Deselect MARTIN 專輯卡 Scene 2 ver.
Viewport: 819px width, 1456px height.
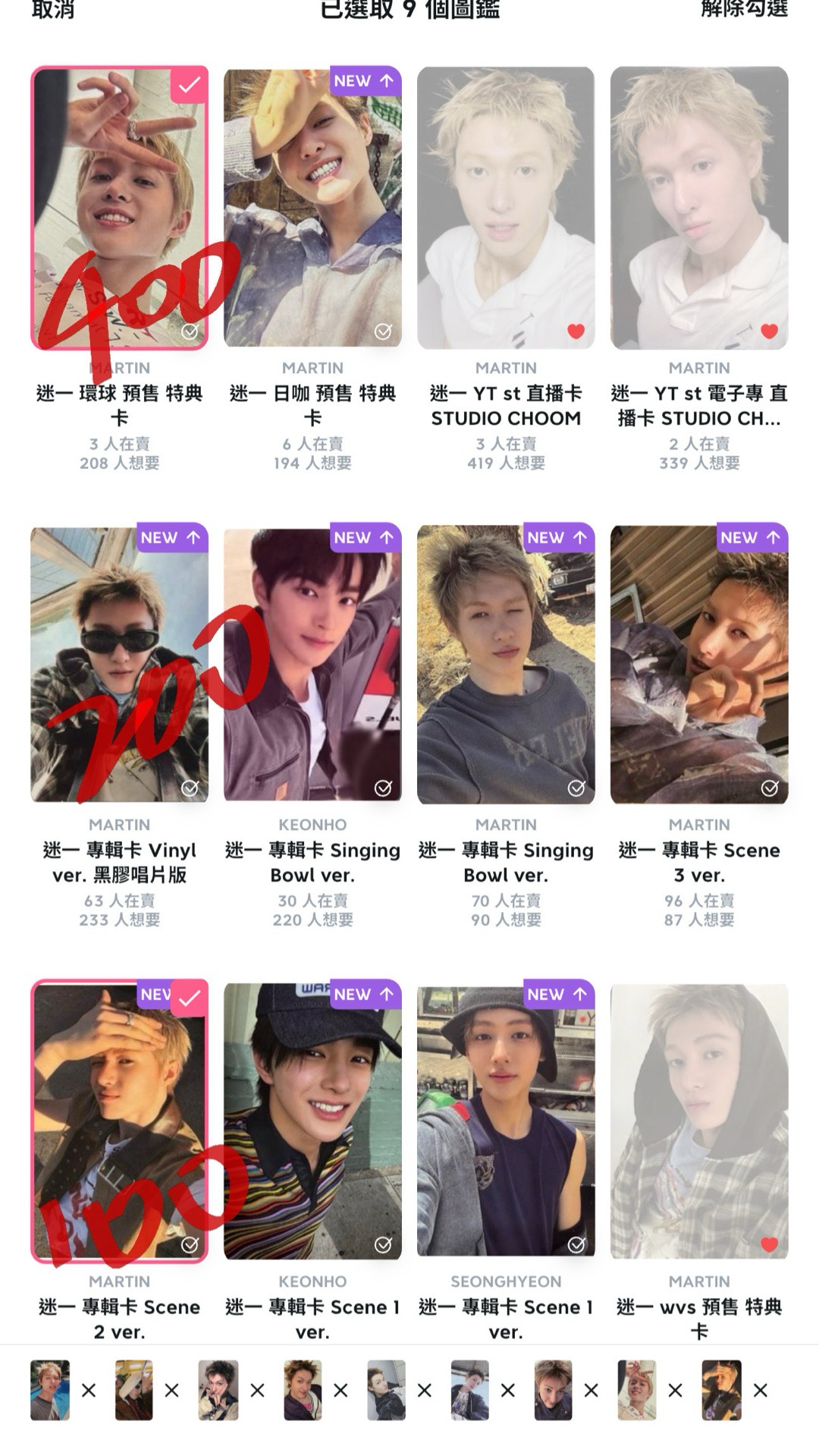[119, 1121]
